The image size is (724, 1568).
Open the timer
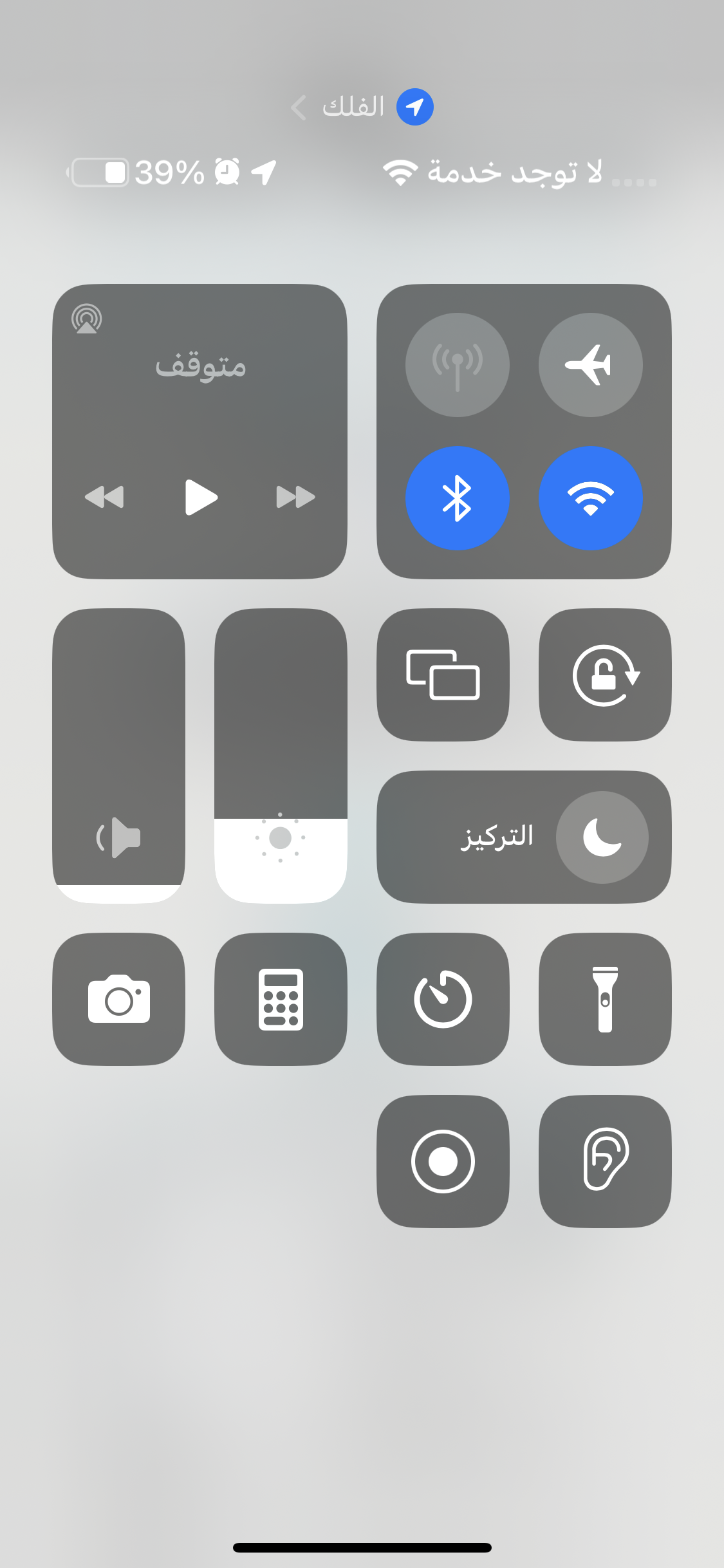(x=443, y=1000)
